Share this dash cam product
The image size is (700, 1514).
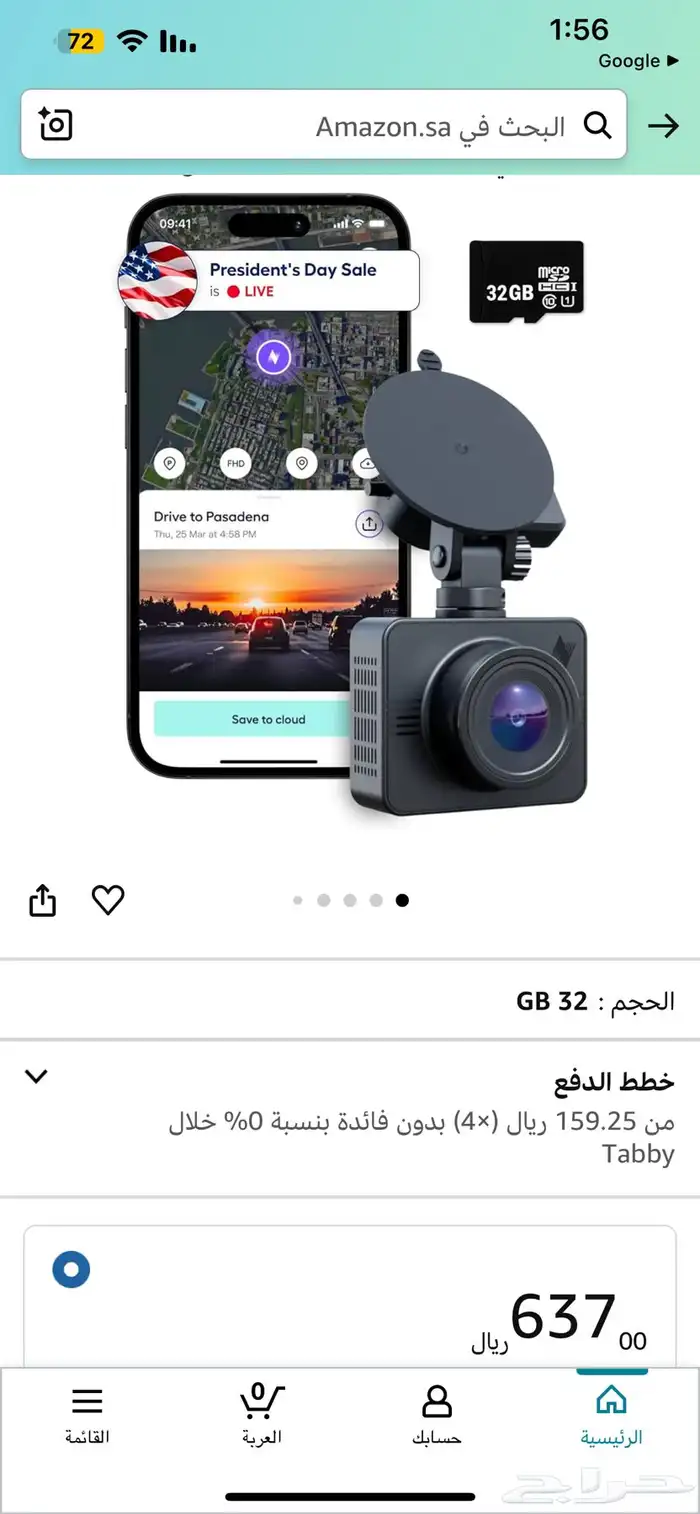click(x=42, y=901)
